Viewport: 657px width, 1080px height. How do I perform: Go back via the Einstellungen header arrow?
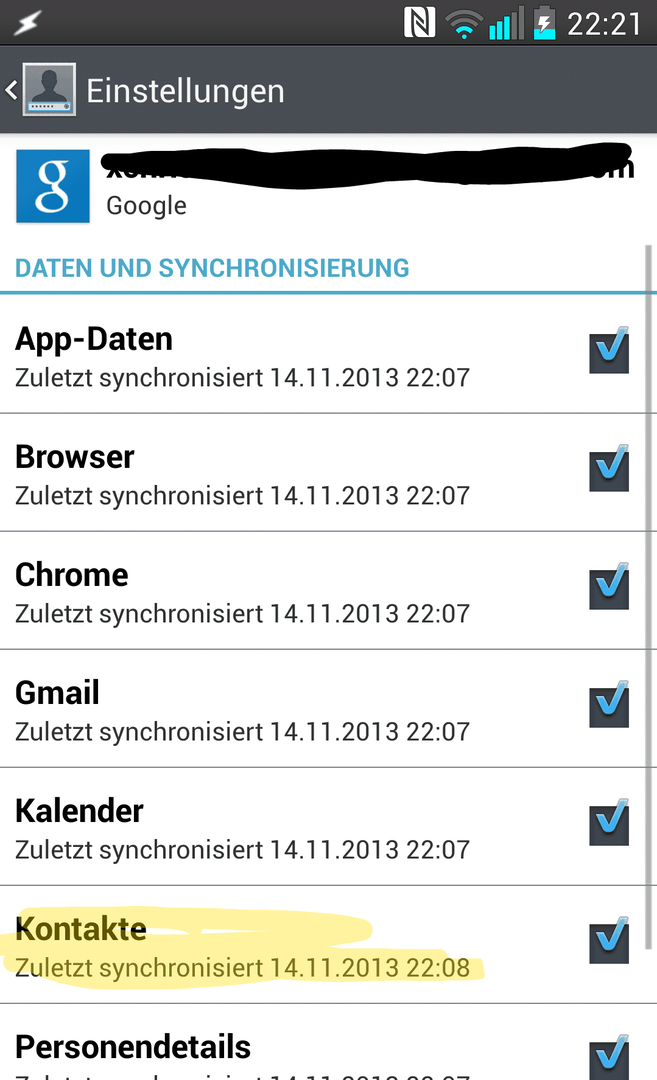[12, 90]
